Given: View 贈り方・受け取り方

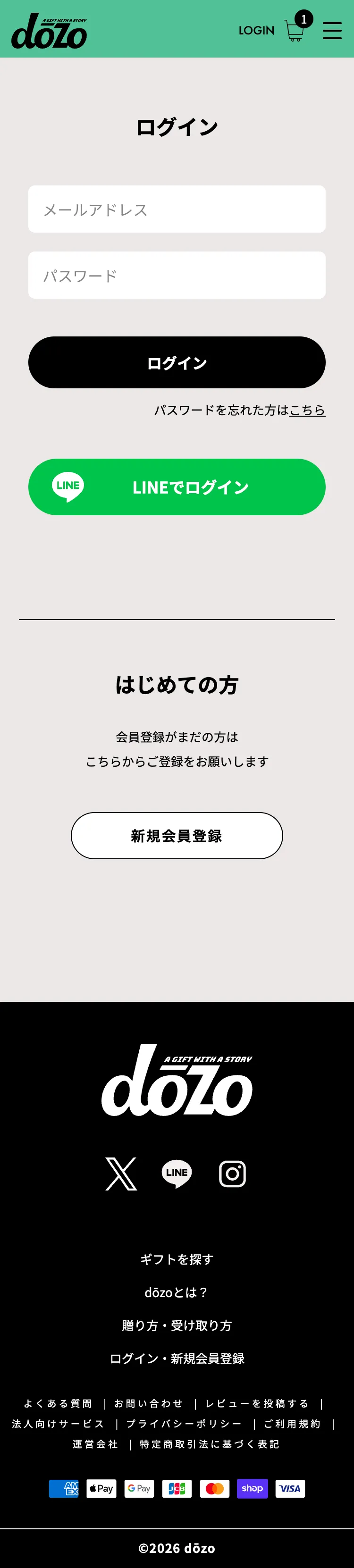Looking at the screenshot, I should [177, 1325].
